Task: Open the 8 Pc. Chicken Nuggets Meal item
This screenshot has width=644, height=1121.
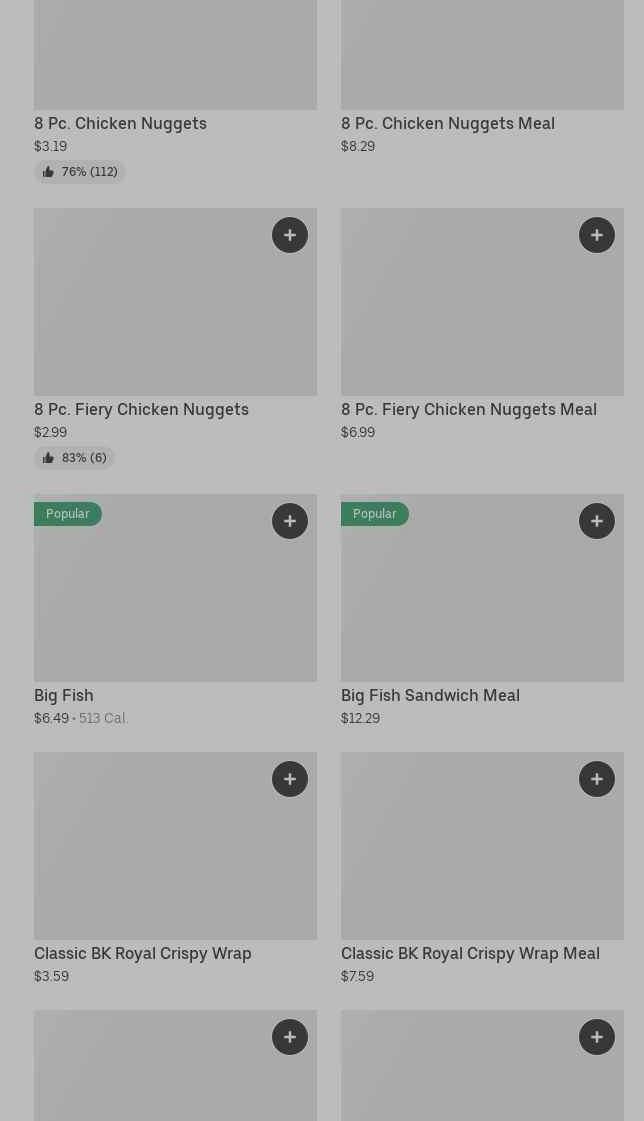Action: pos(447,123)
